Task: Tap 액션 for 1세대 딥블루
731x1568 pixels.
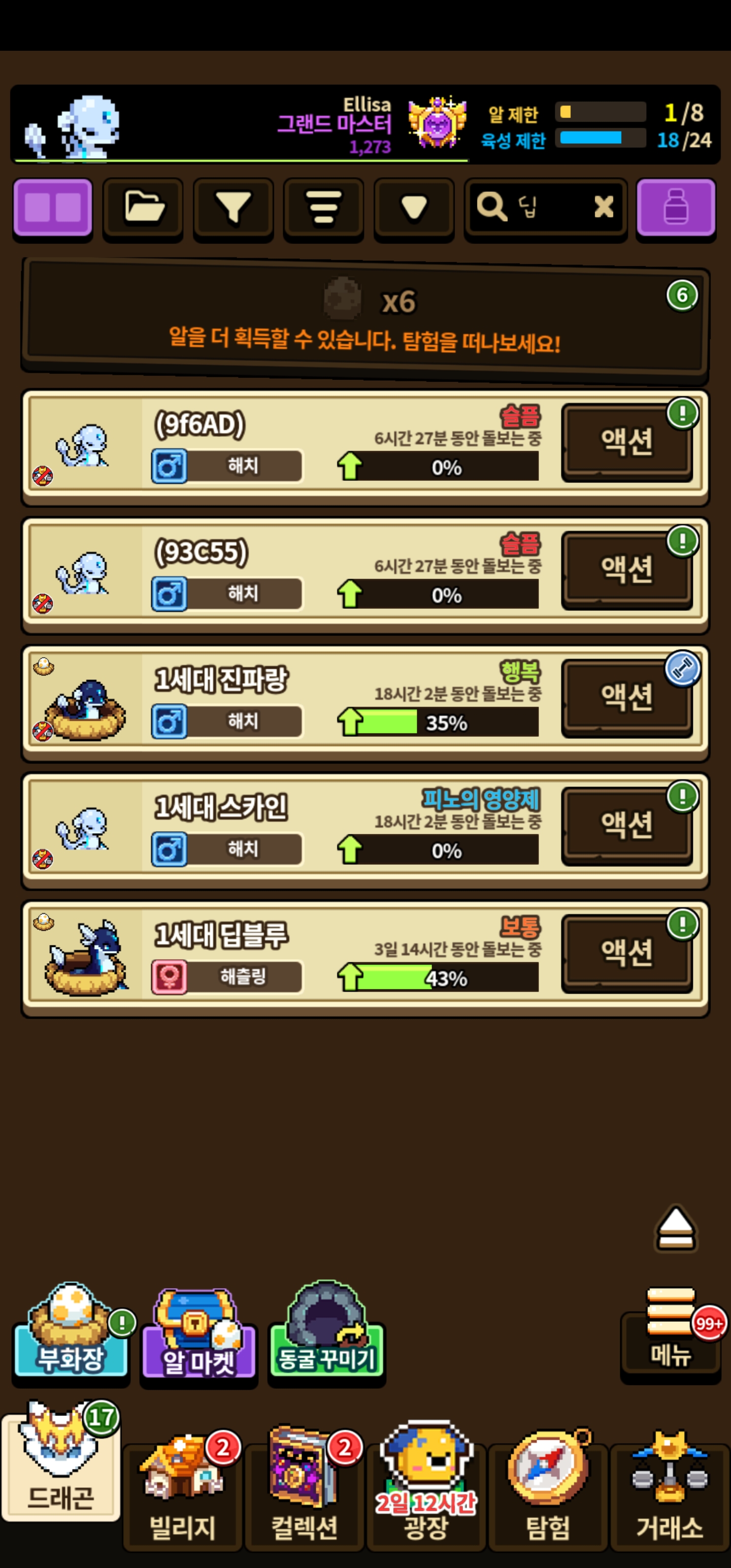Action: click(x=626, y=953)
